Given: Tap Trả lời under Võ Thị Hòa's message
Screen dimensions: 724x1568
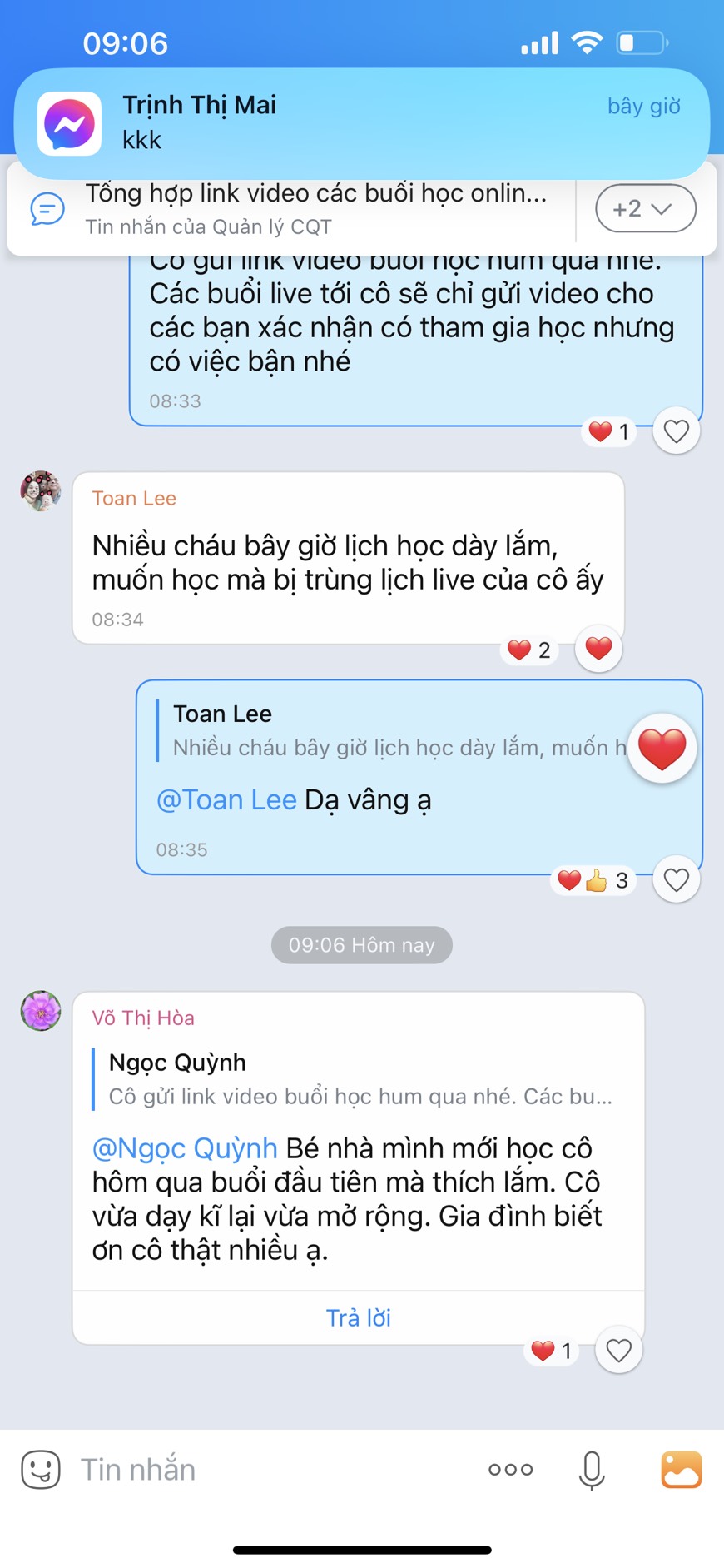Looking at the screenshot, I should pyautogui.click(x=358, y=1317).
